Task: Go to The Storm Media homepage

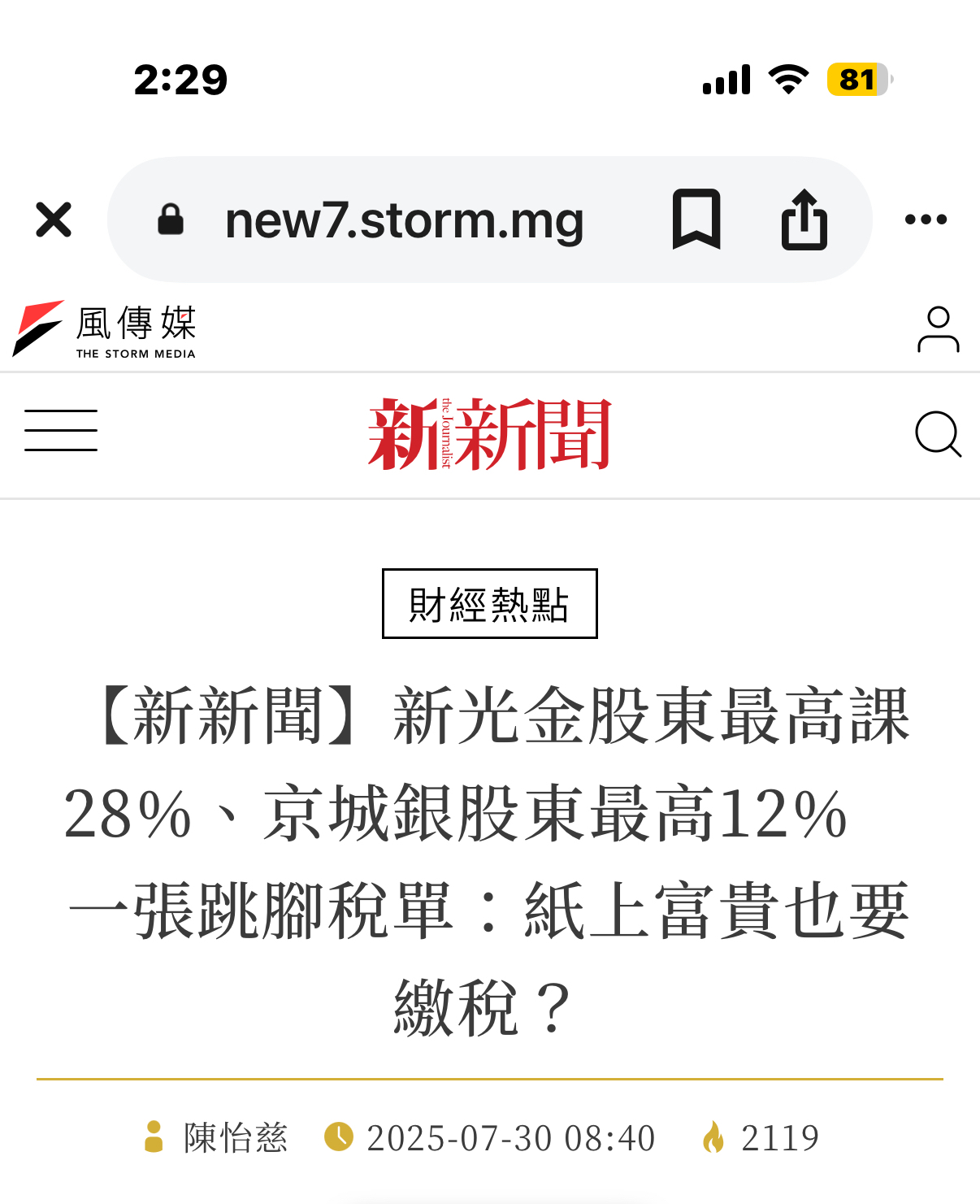Action: pos(105,329)
